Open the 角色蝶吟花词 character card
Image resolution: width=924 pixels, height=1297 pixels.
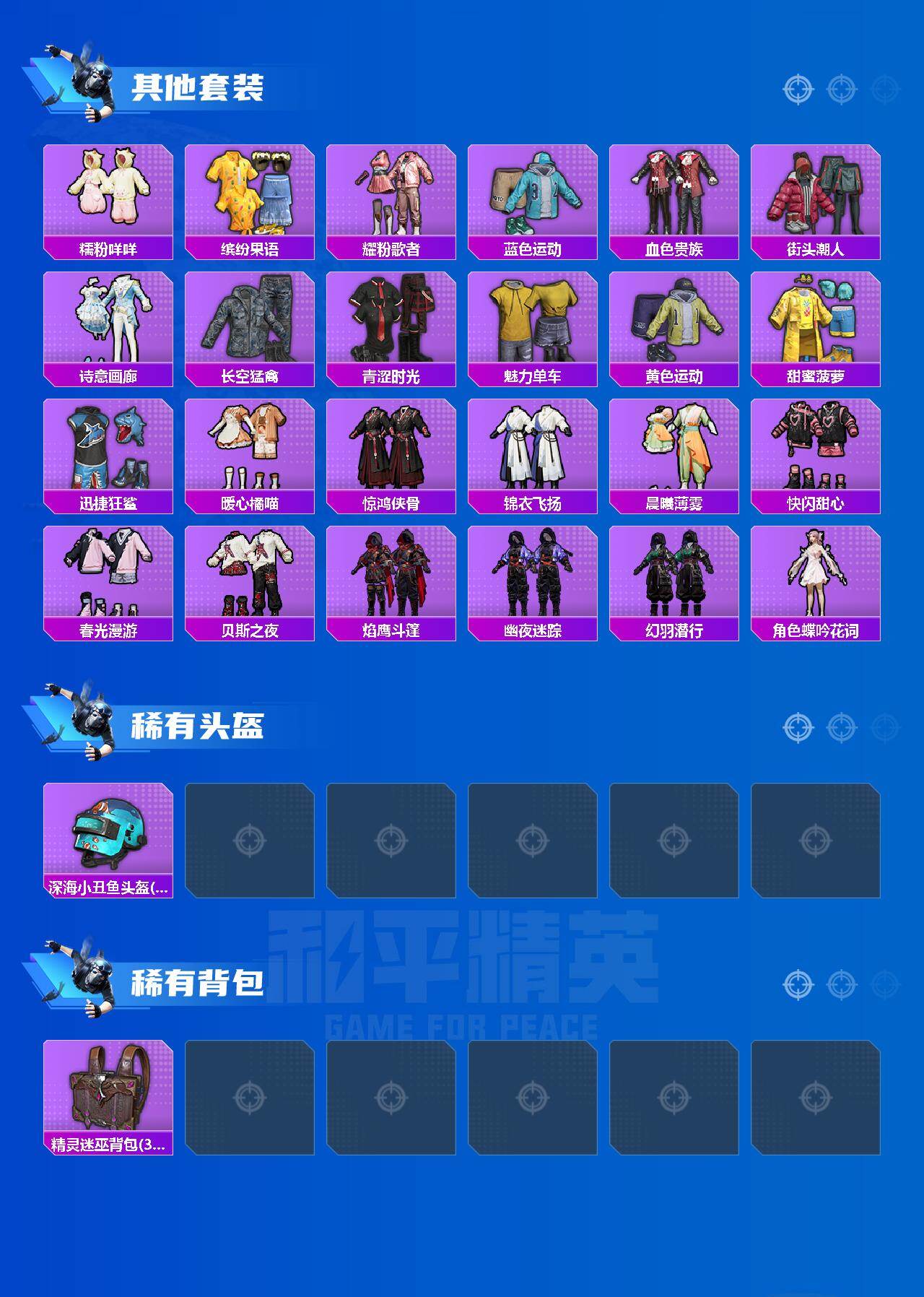coord(817,578)
